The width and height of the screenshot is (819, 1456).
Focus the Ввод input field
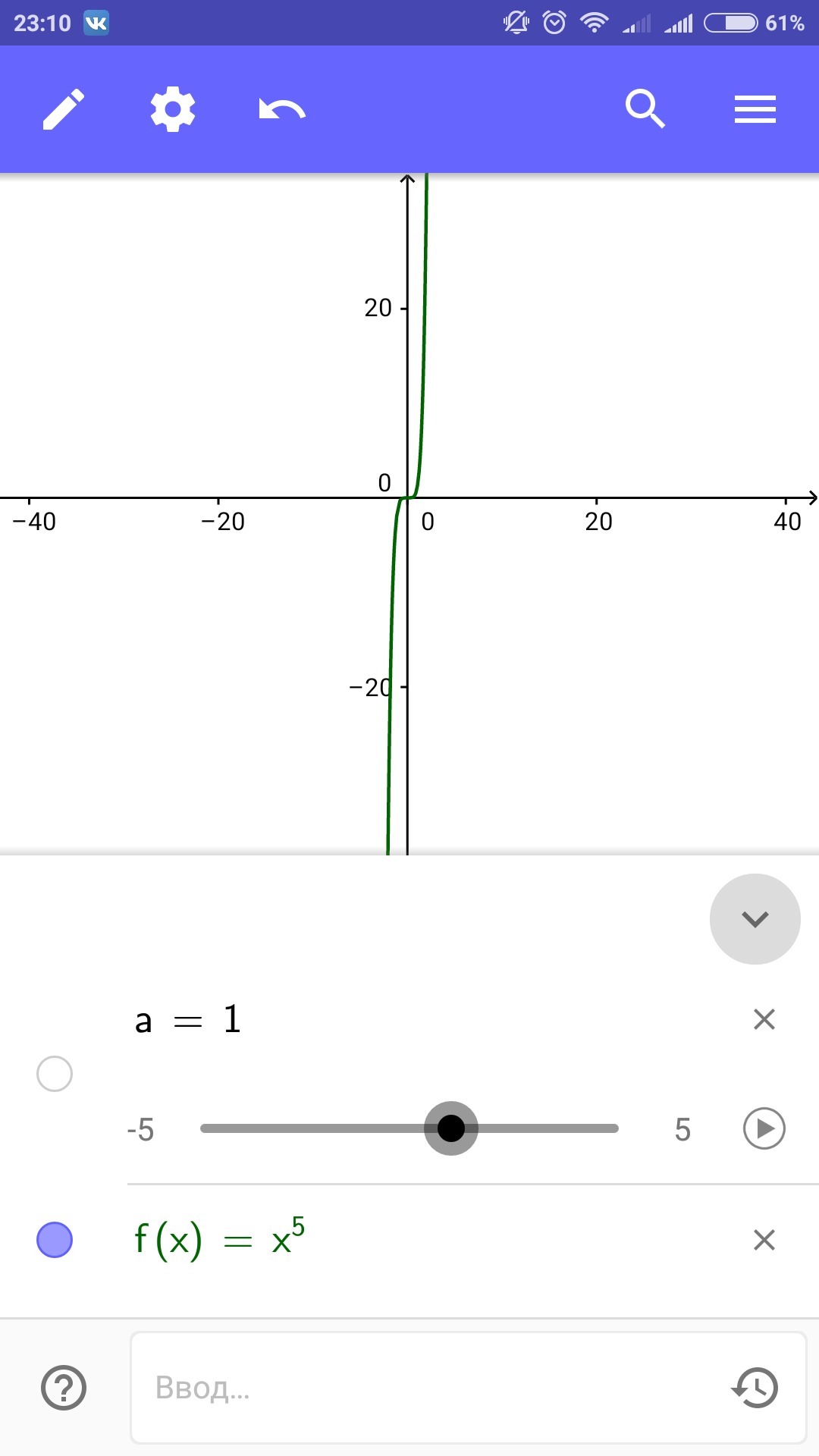tap(425, 1388)
